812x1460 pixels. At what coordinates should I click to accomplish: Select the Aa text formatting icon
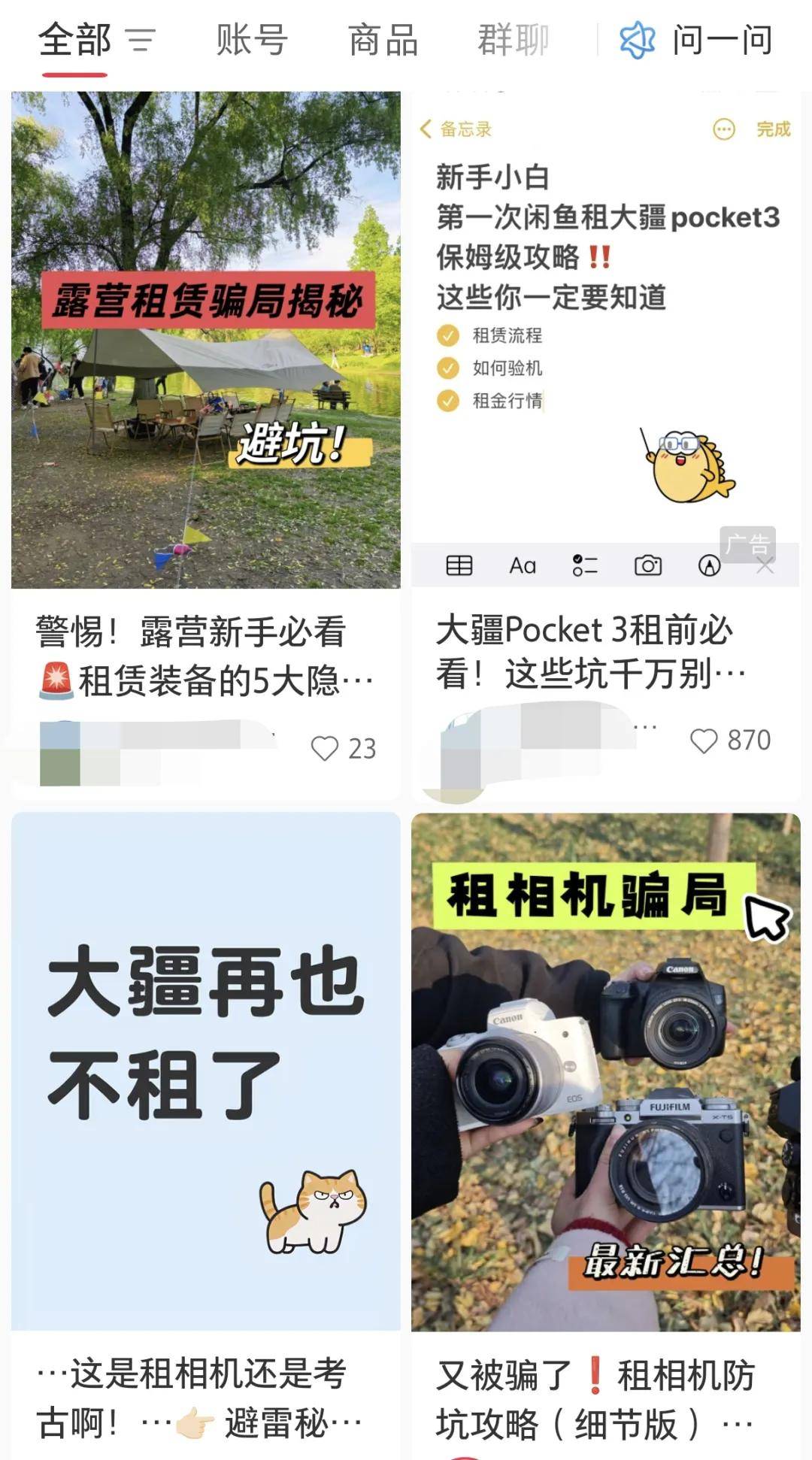pyautogui.click(x=521, y=565)
